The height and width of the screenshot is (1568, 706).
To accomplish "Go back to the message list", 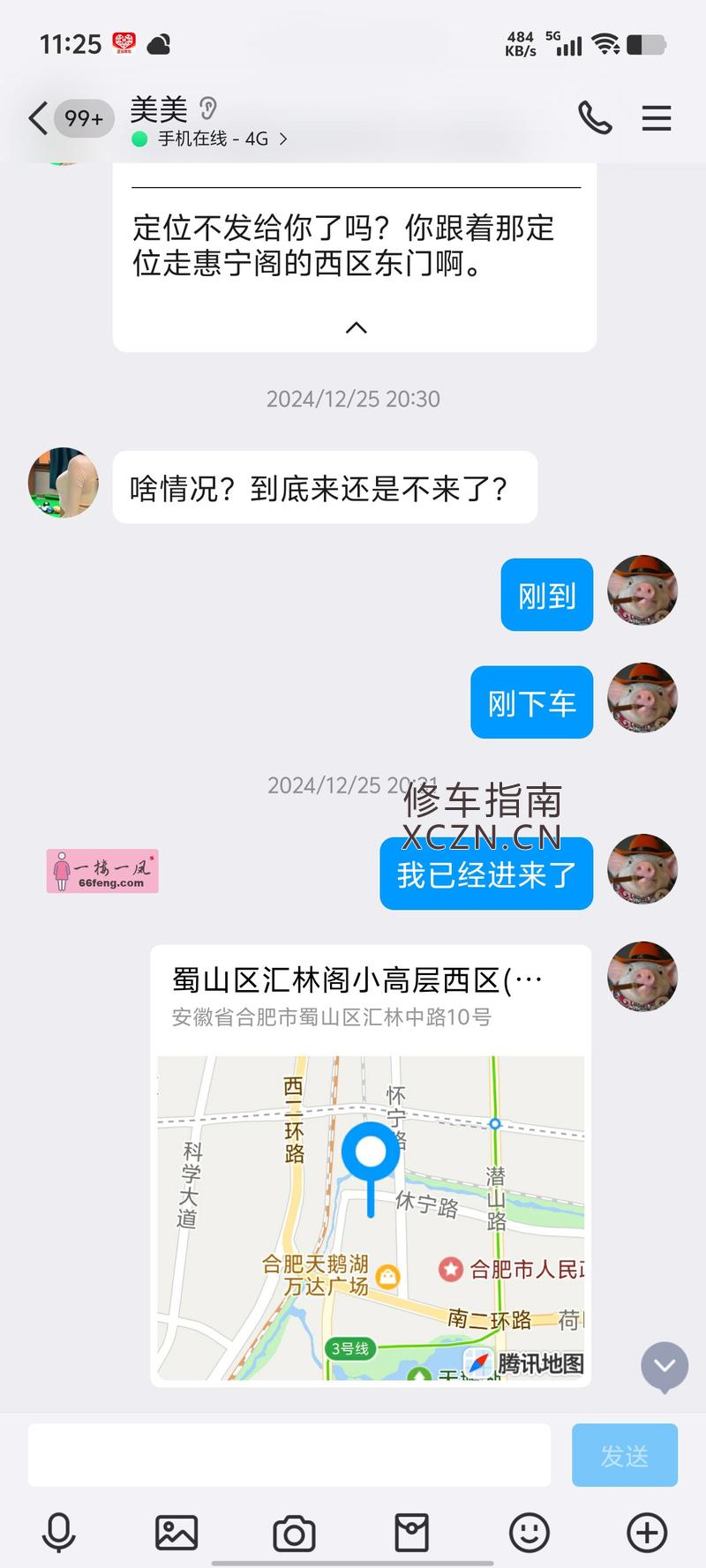I will tap(39, 118).
